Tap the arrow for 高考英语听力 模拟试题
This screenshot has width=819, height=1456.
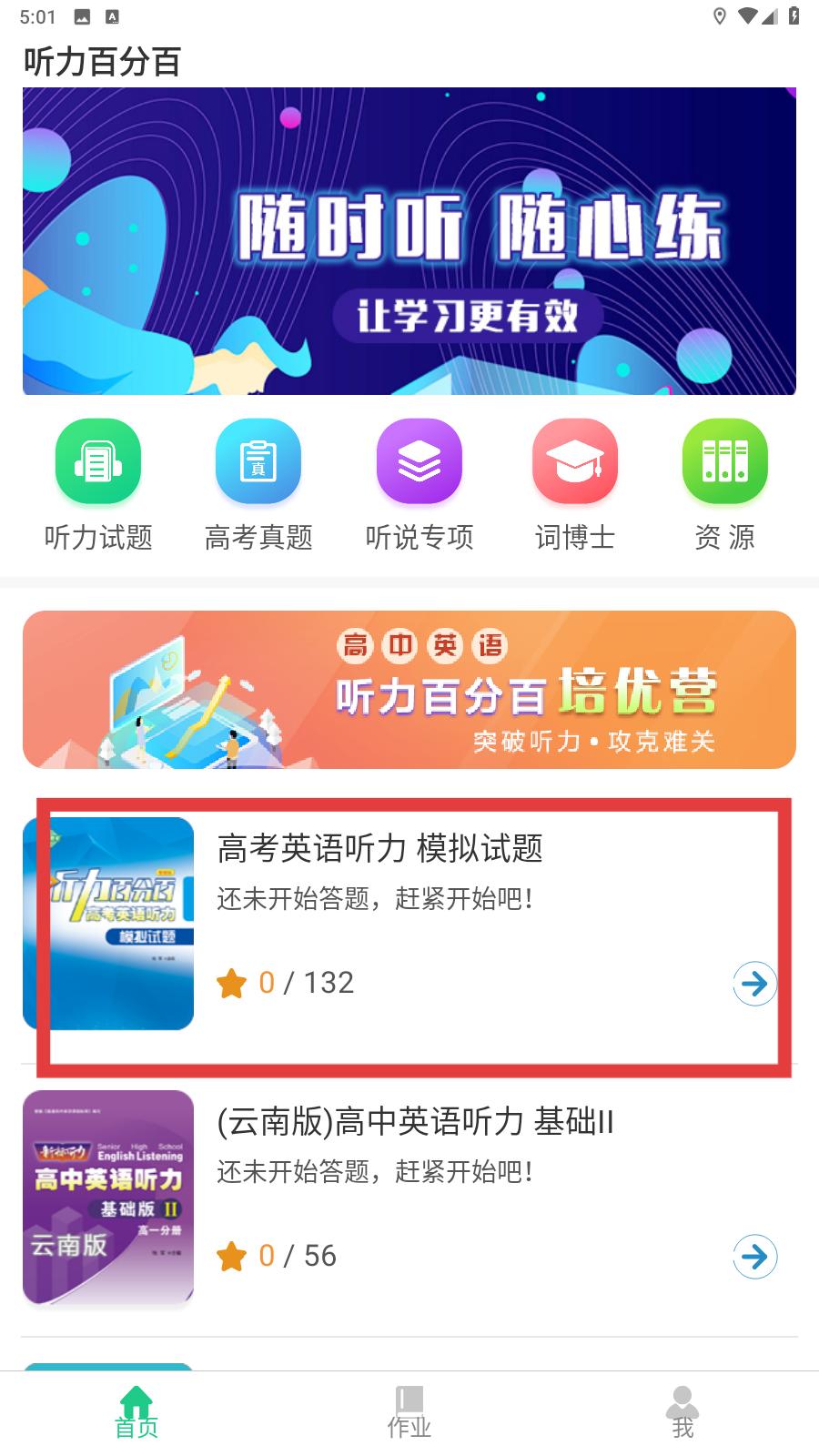click(754, 983)
